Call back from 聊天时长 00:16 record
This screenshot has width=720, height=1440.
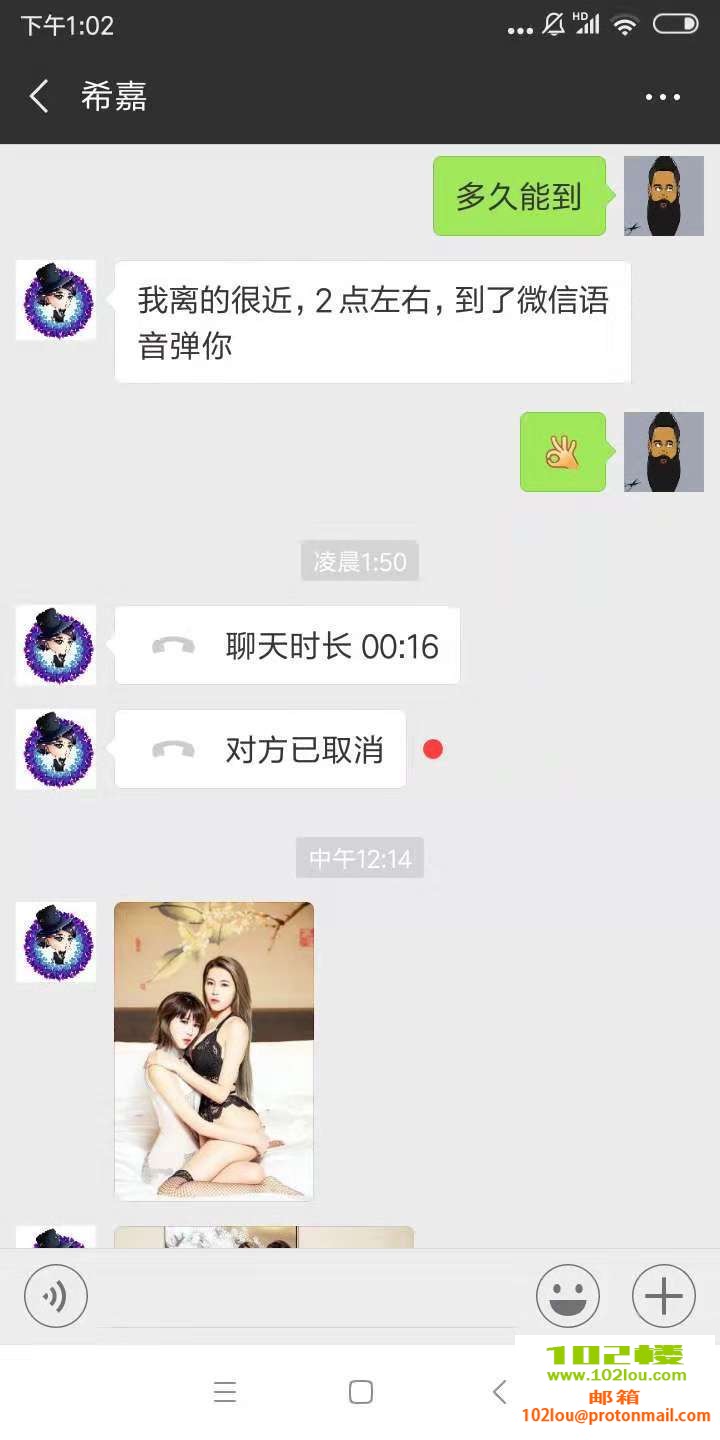point(287,646)
